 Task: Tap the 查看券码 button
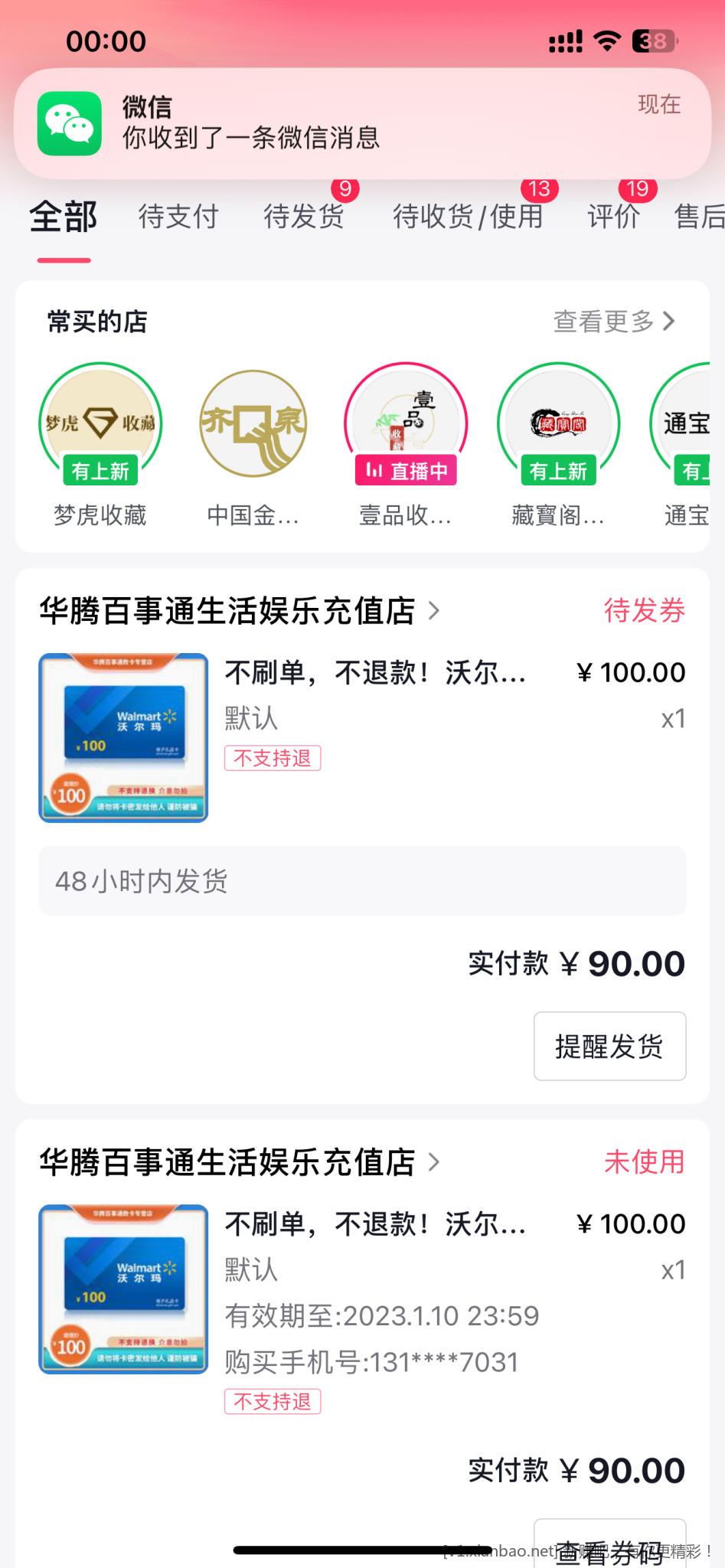click(609, 1547)
